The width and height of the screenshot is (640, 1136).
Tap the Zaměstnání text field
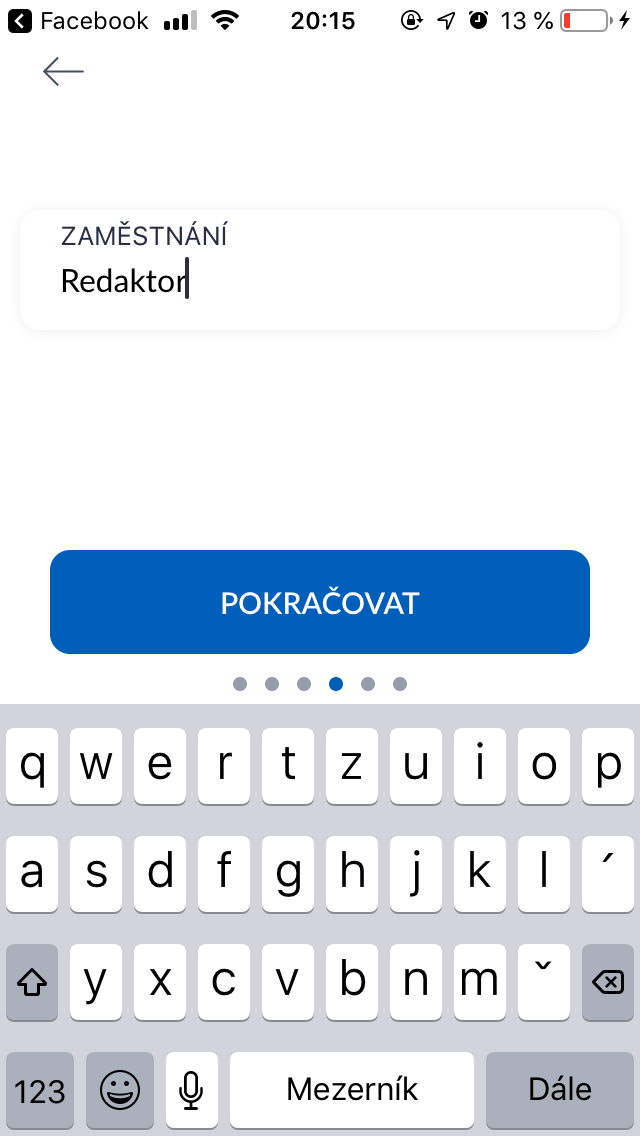pos(320,270)
